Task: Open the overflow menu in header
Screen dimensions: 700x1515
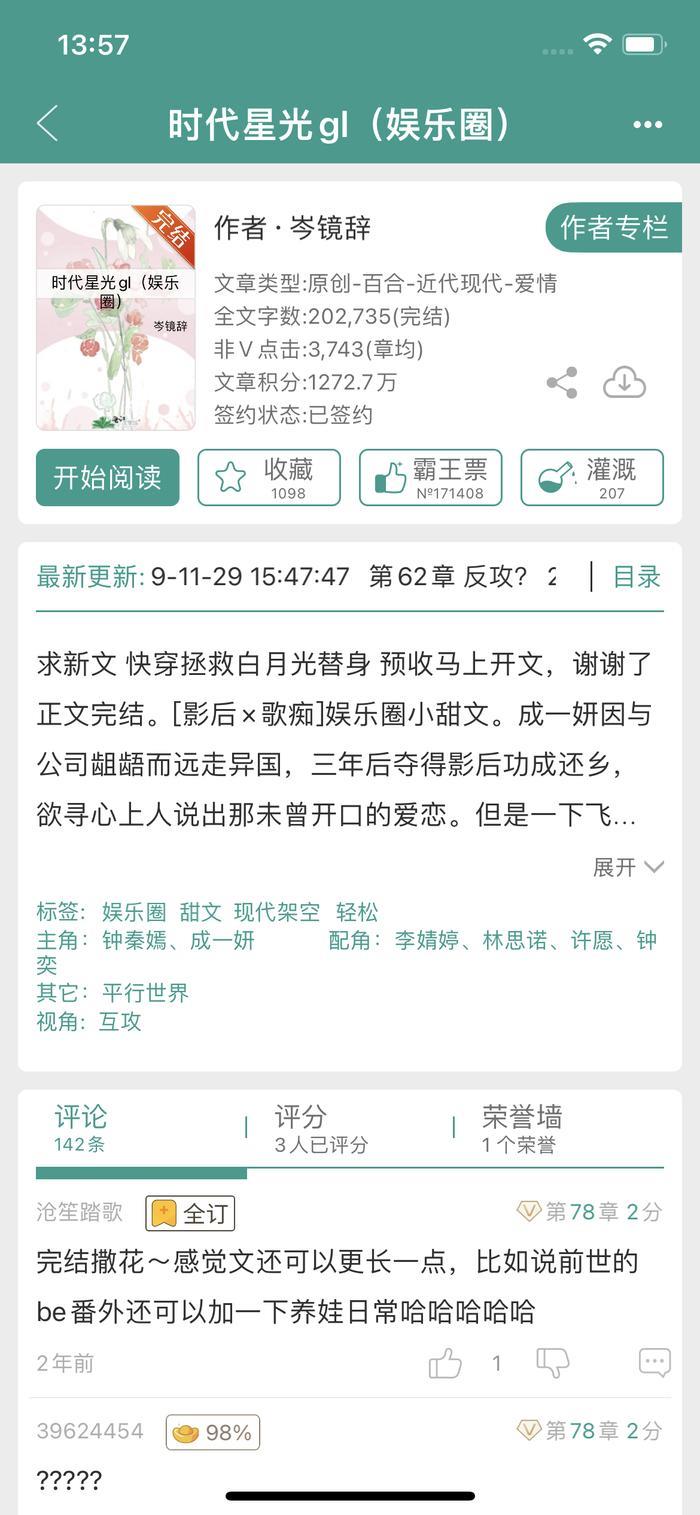Action: tap(647, 125)
